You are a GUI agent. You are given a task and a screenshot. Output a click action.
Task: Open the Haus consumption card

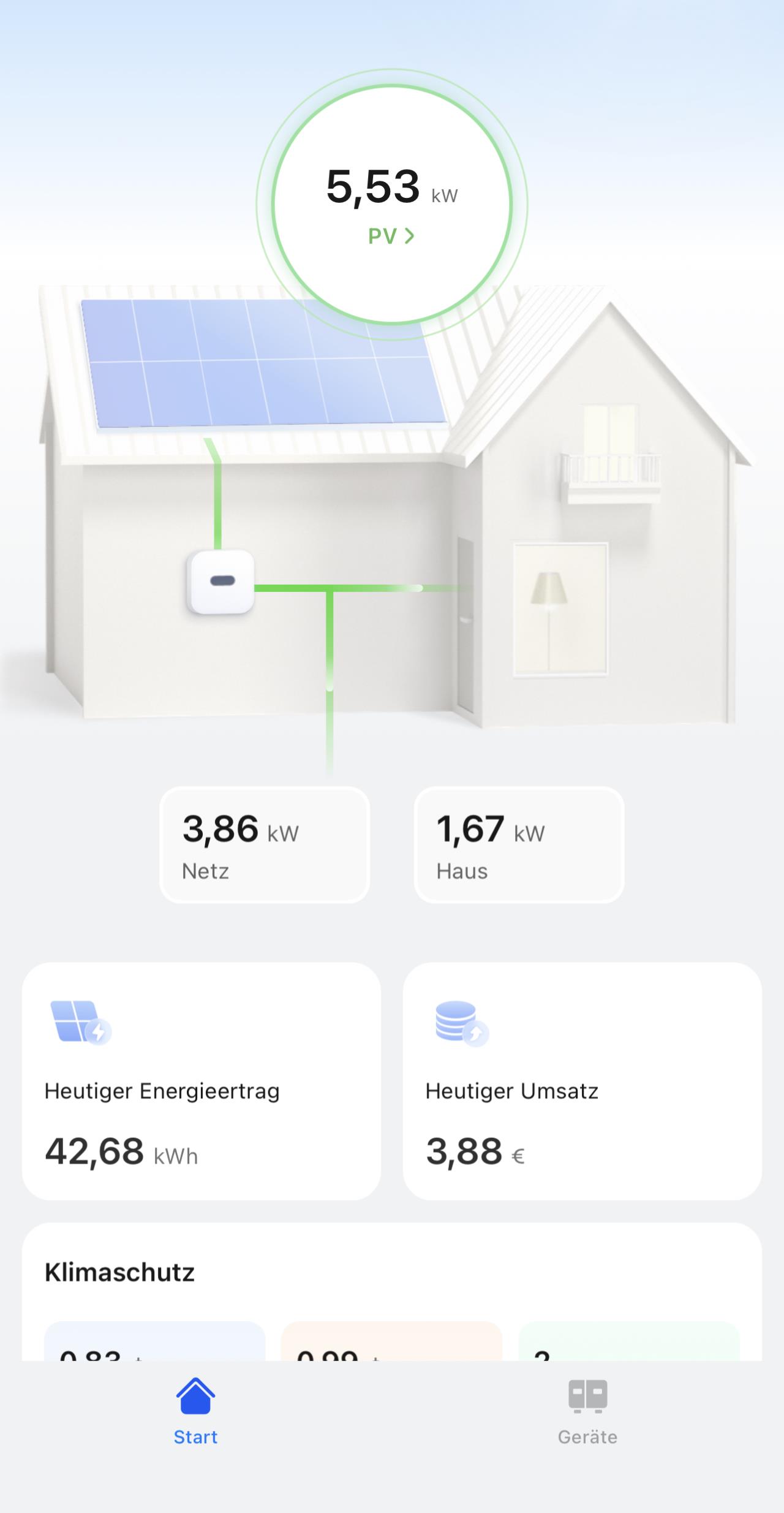pos(519,844)
